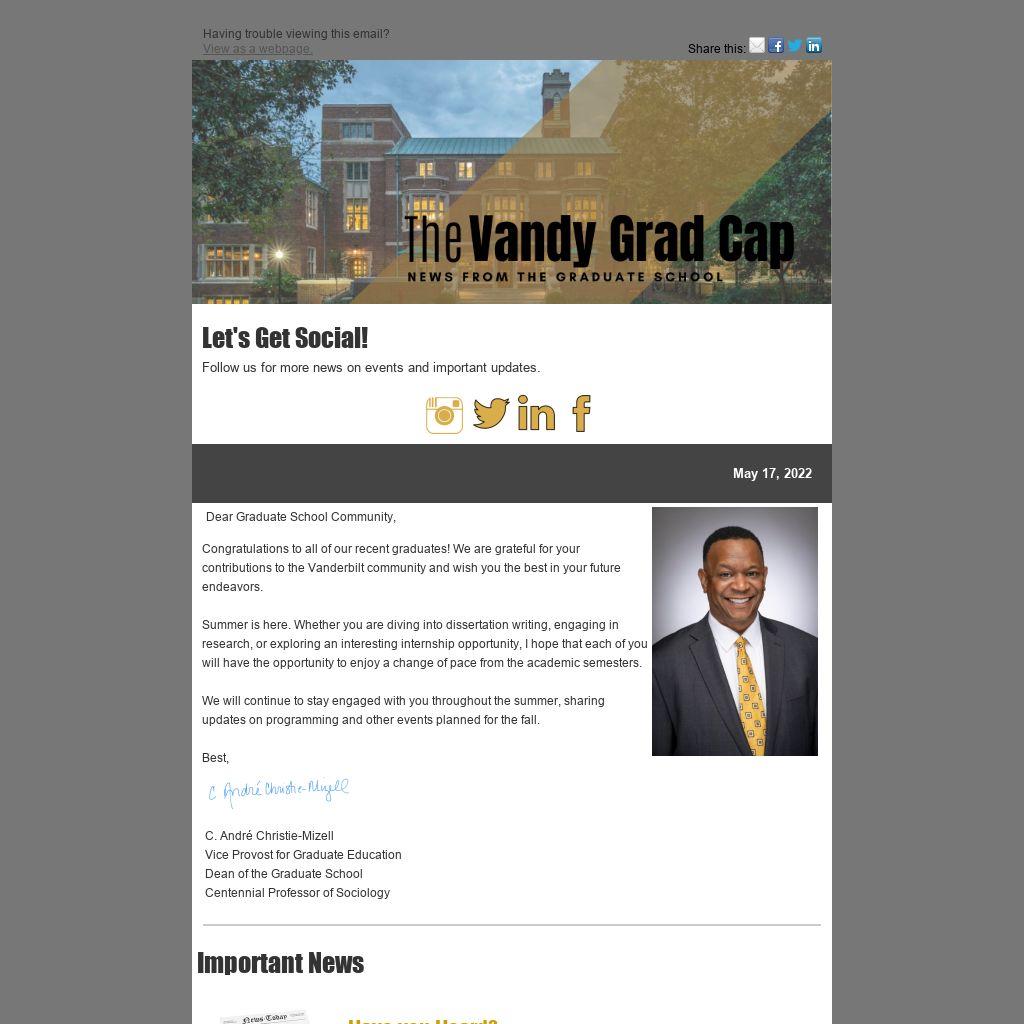
Task: Share this newsletter on Twitter
Action: pos(795,45)
